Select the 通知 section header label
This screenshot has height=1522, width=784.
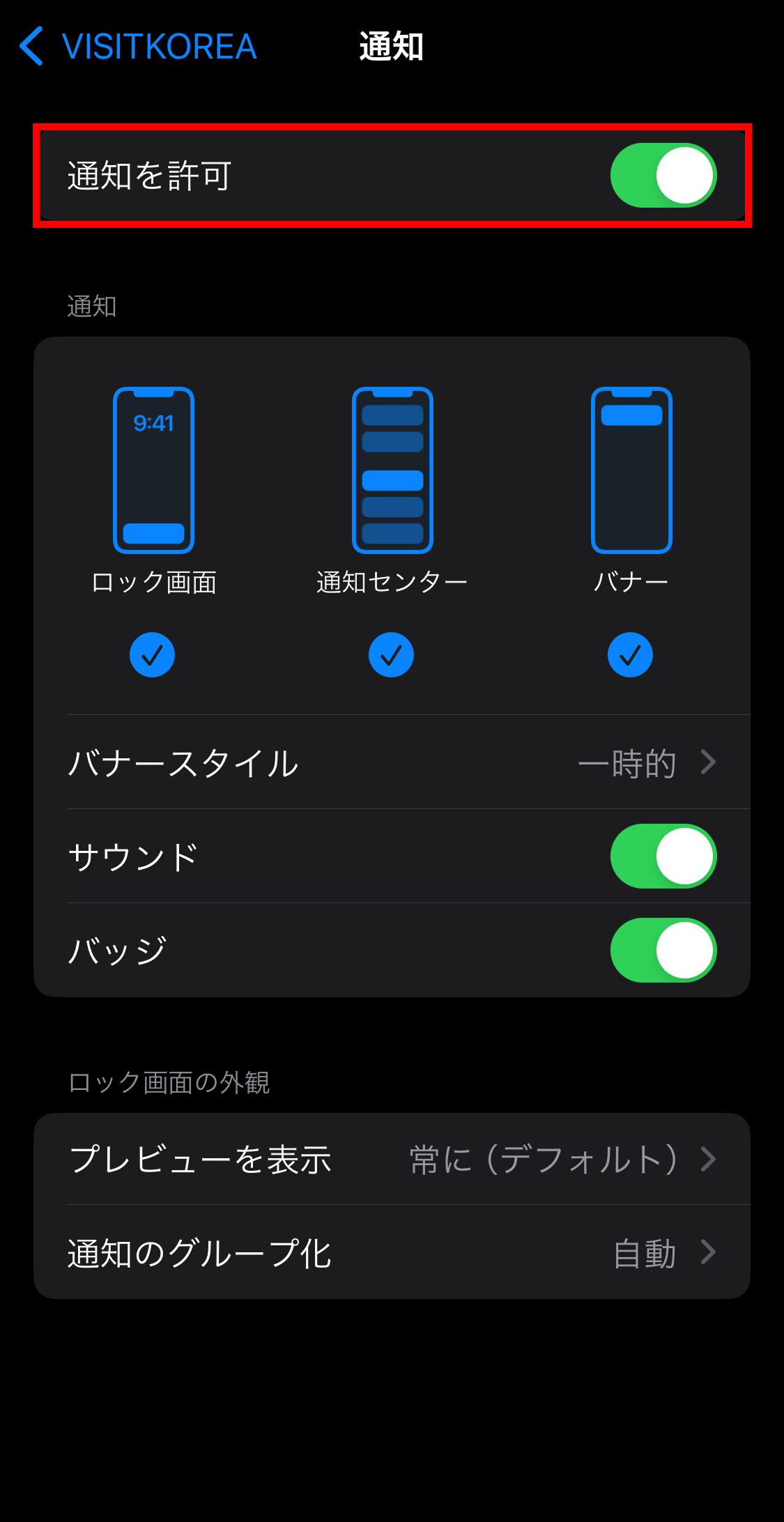coord(91,303)
